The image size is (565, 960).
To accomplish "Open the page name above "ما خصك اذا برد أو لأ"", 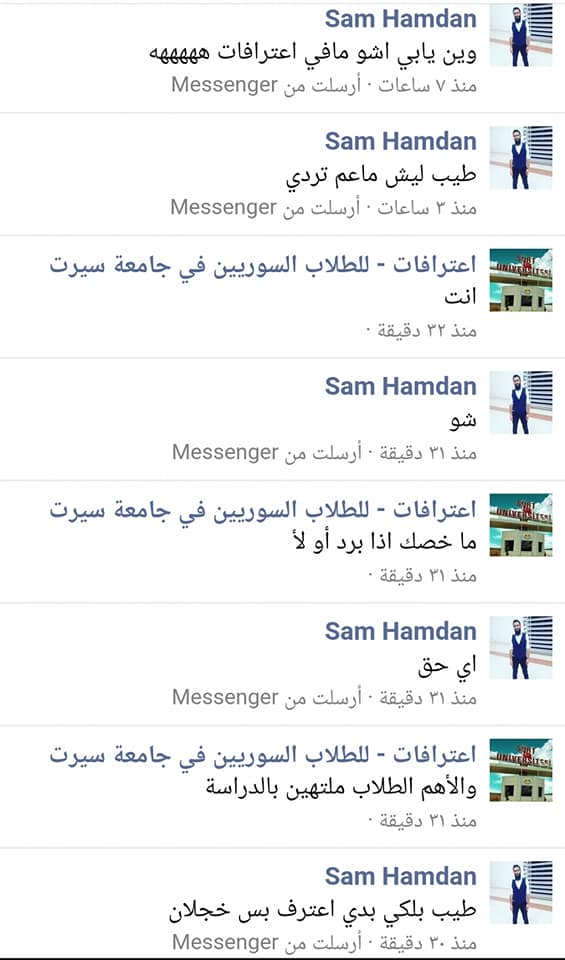I will click(263, 510).
